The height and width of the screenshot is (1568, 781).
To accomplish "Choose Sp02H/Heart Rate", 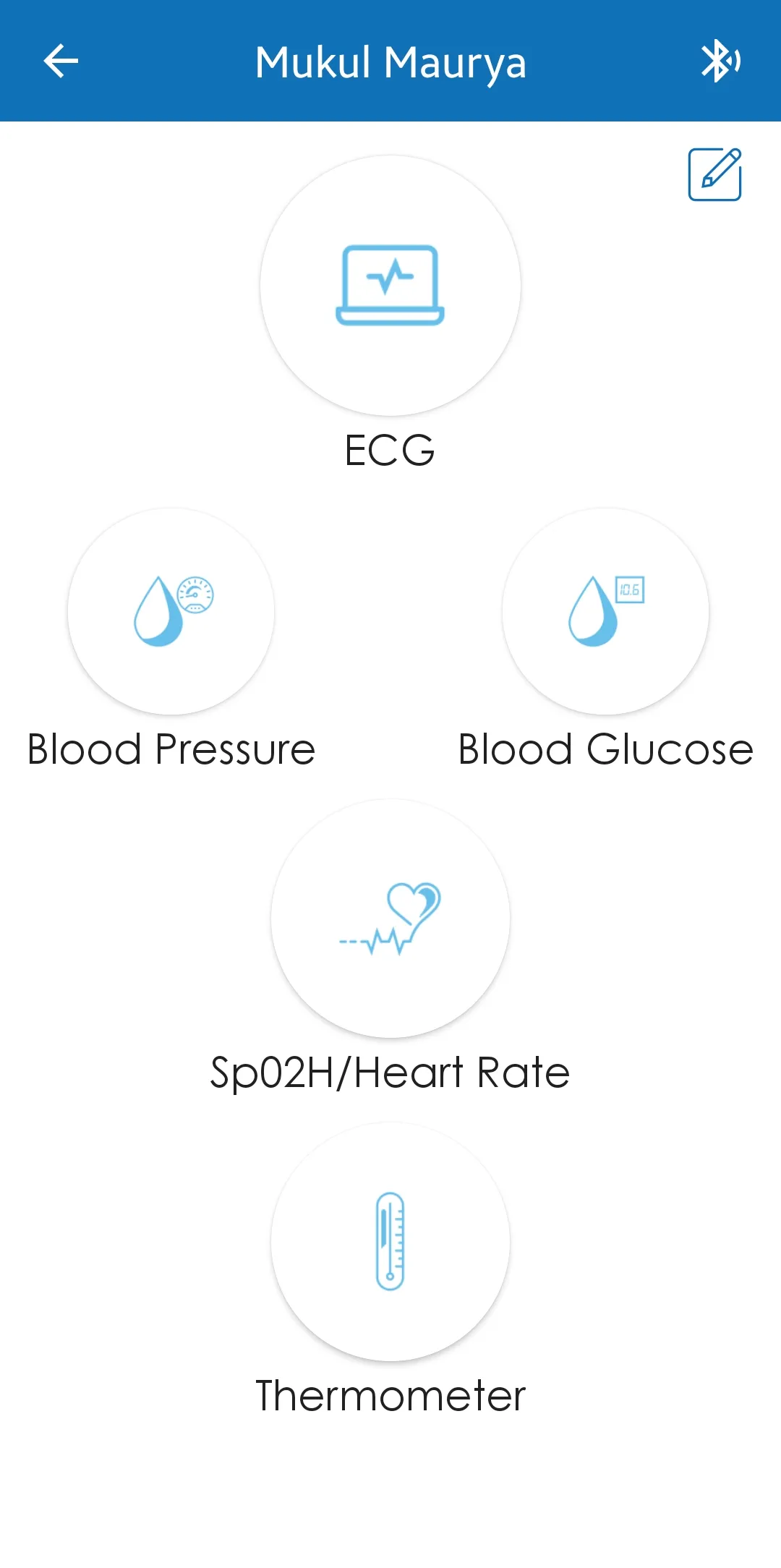I will click(390, 919).
